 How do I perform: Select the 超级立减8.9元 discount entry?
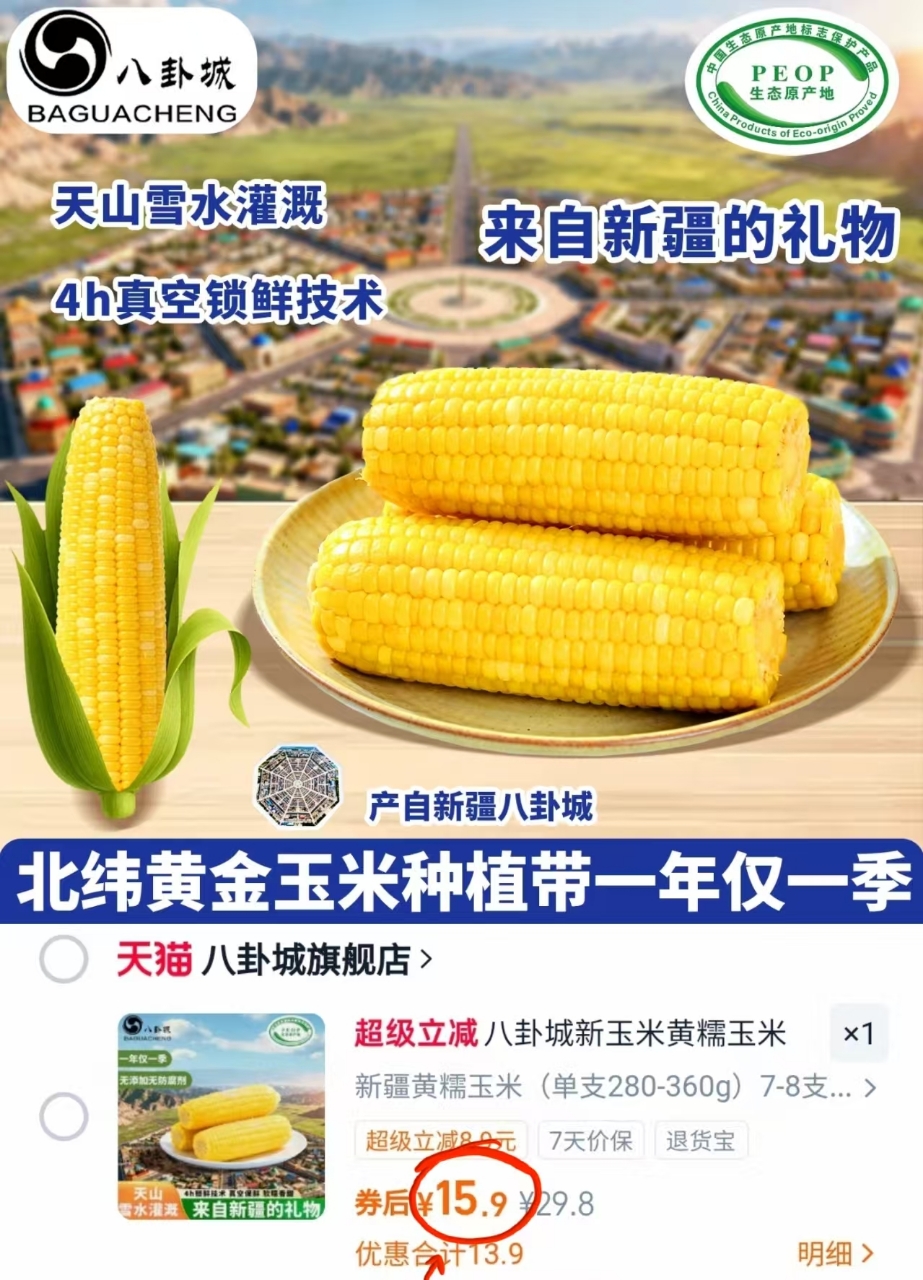point(418,1139)
